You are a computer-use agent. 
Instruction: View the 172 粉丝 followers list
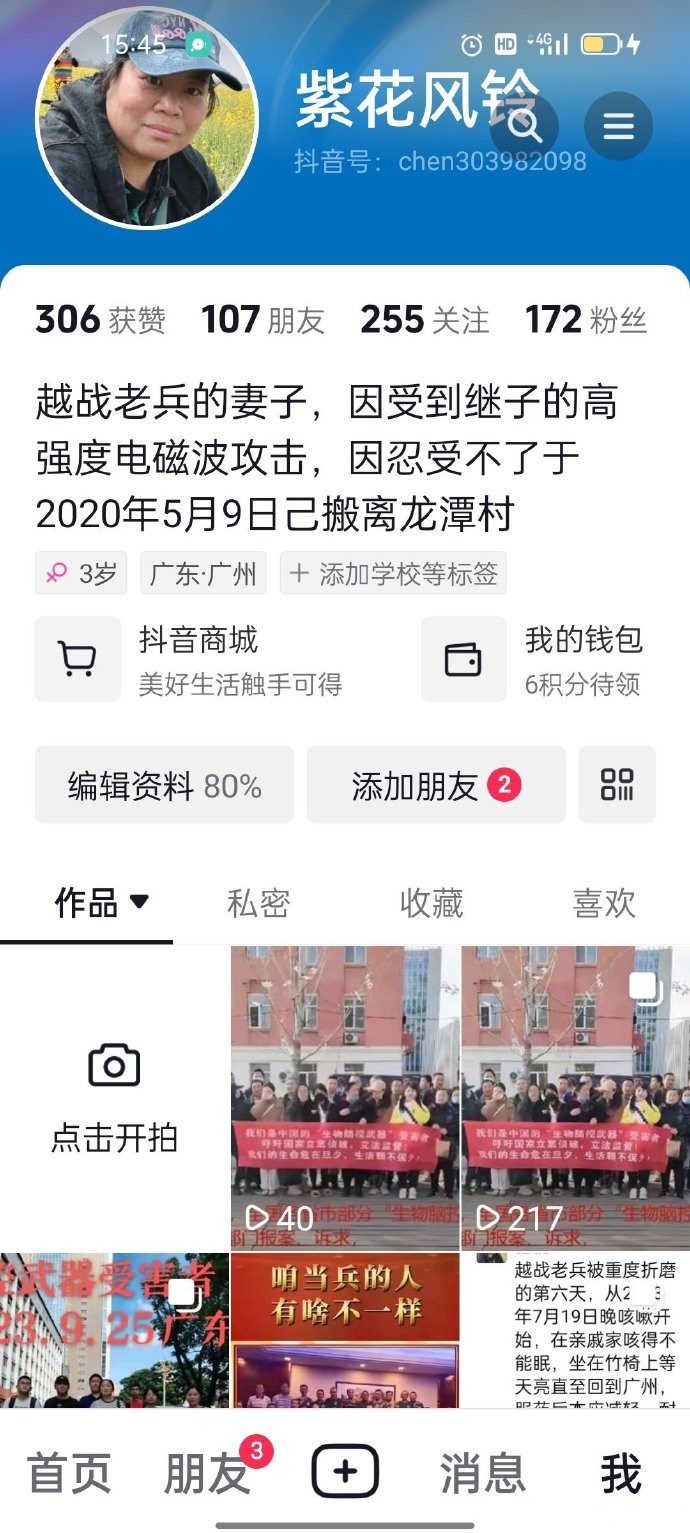pyautogui.click(x=586, y=320)
